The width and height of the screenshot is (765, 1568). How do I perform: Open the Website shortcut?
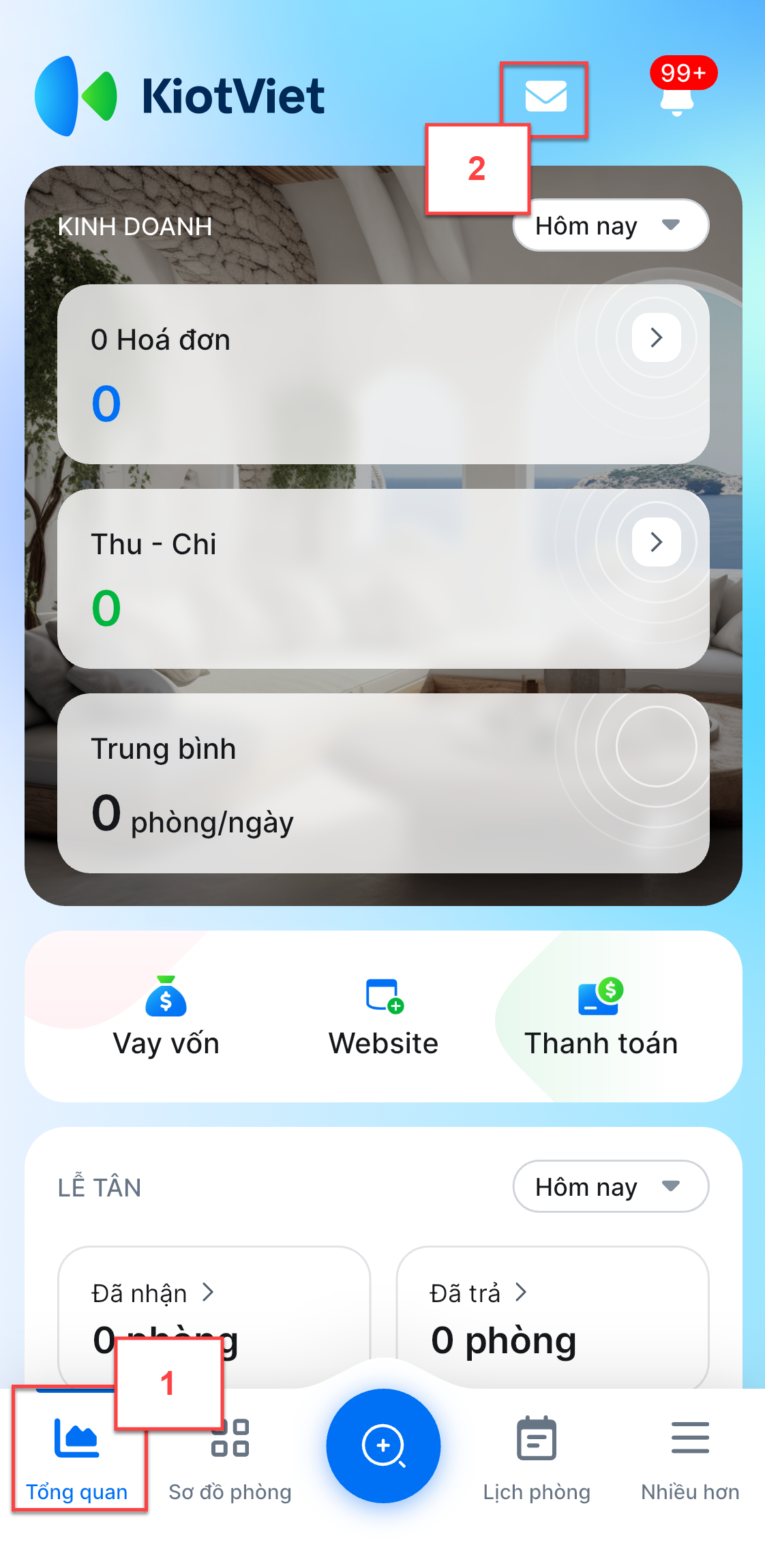[x=383, y=1016]
